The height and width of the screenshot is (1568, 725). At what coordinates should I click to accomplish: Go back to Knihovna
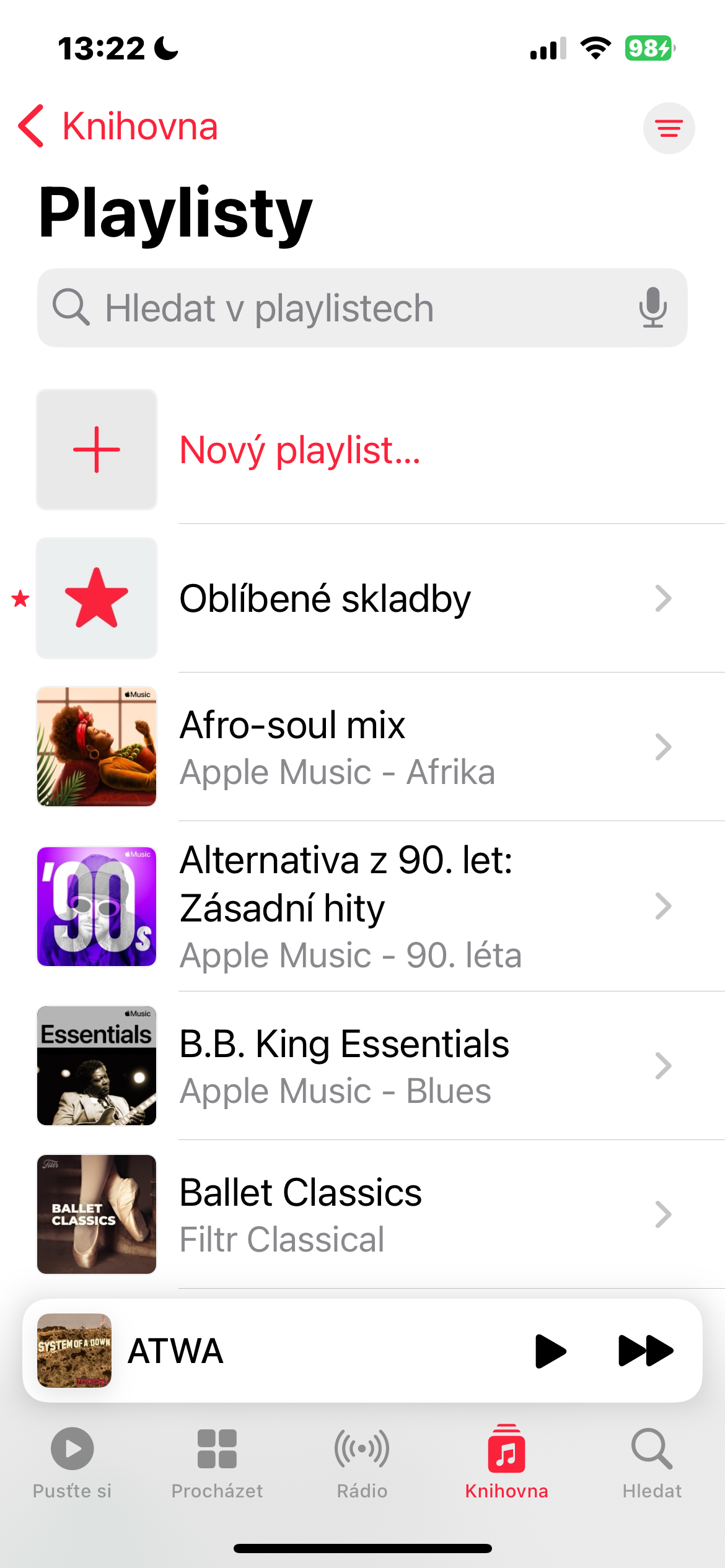click(119, 126)
